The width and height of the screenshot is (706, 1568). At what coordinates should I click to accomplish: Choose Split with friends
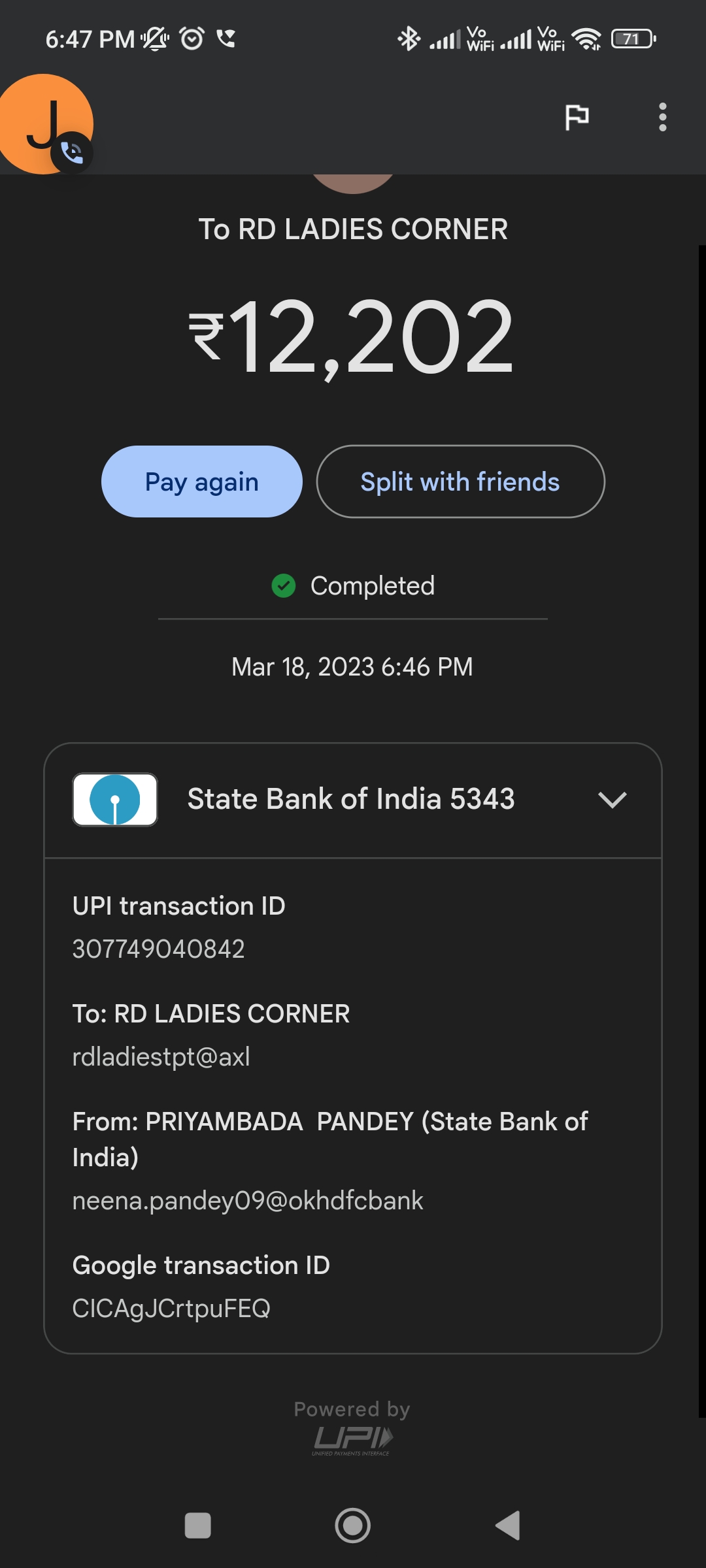pyautogui.click(x=460, y=482)
